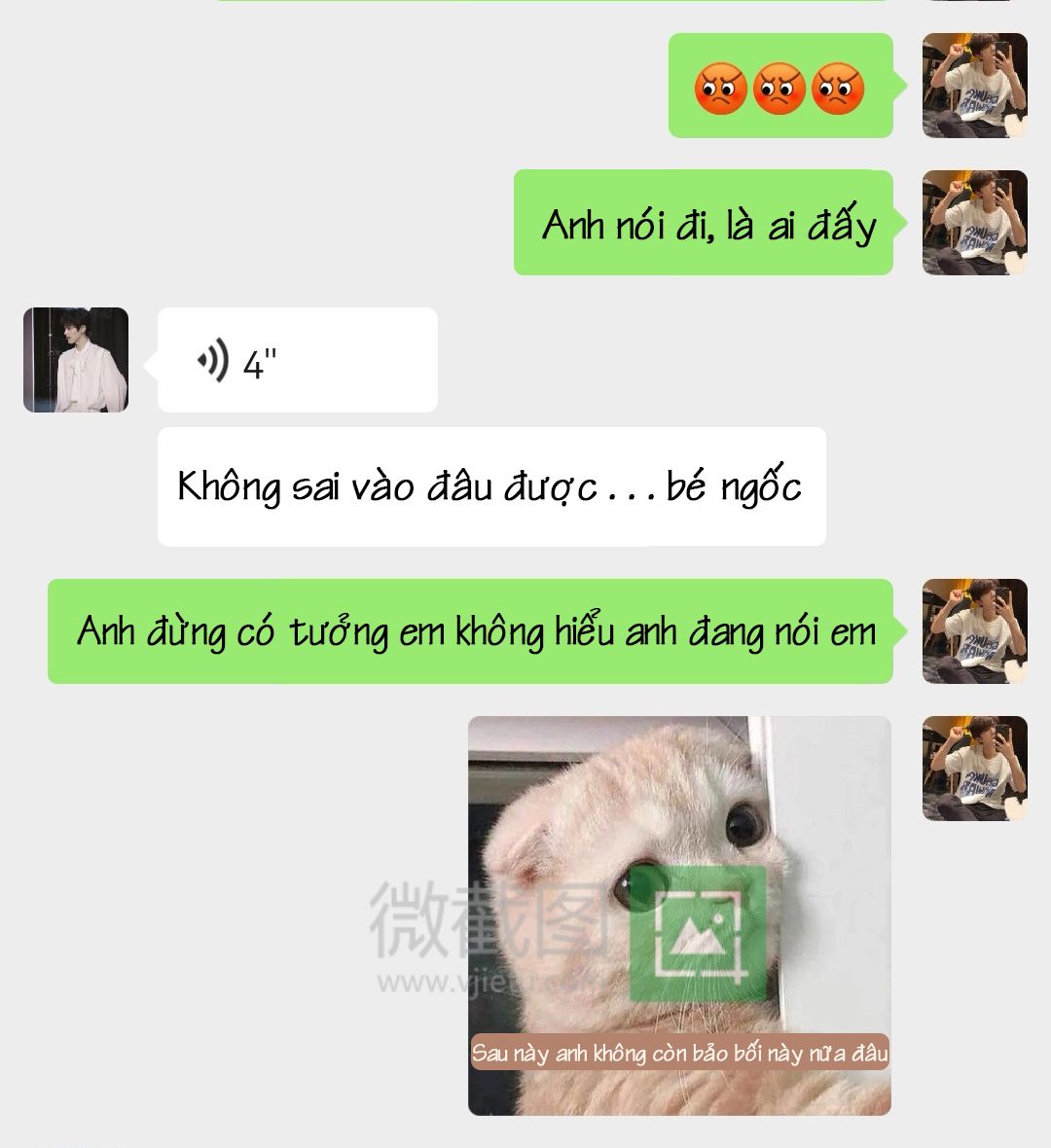This screenshot has height=1148, width=1051.
Task: Play the 4-second voice message
Action: pos(298,360)
